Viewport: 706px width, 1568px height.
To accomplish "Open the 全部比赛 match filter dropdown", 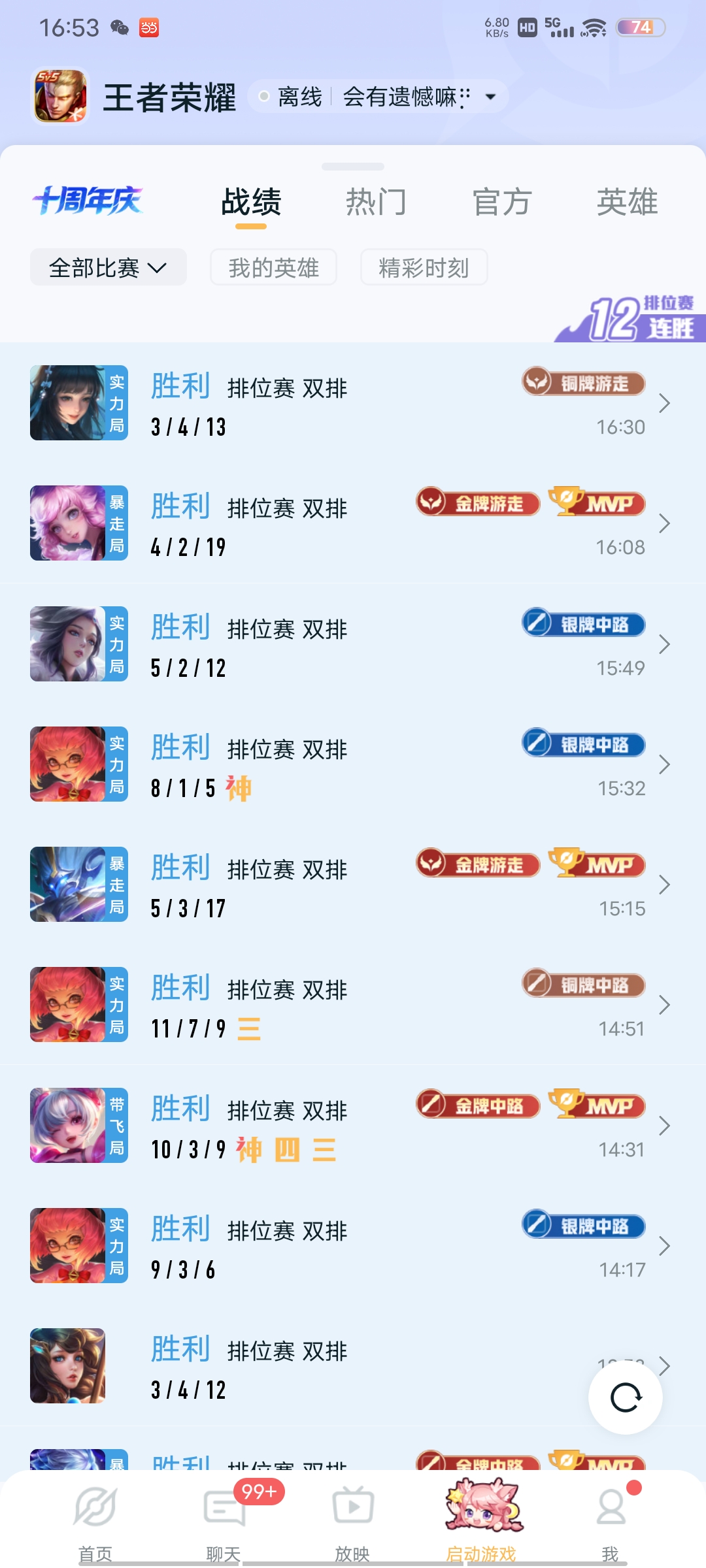I will [x=109, y=267].
